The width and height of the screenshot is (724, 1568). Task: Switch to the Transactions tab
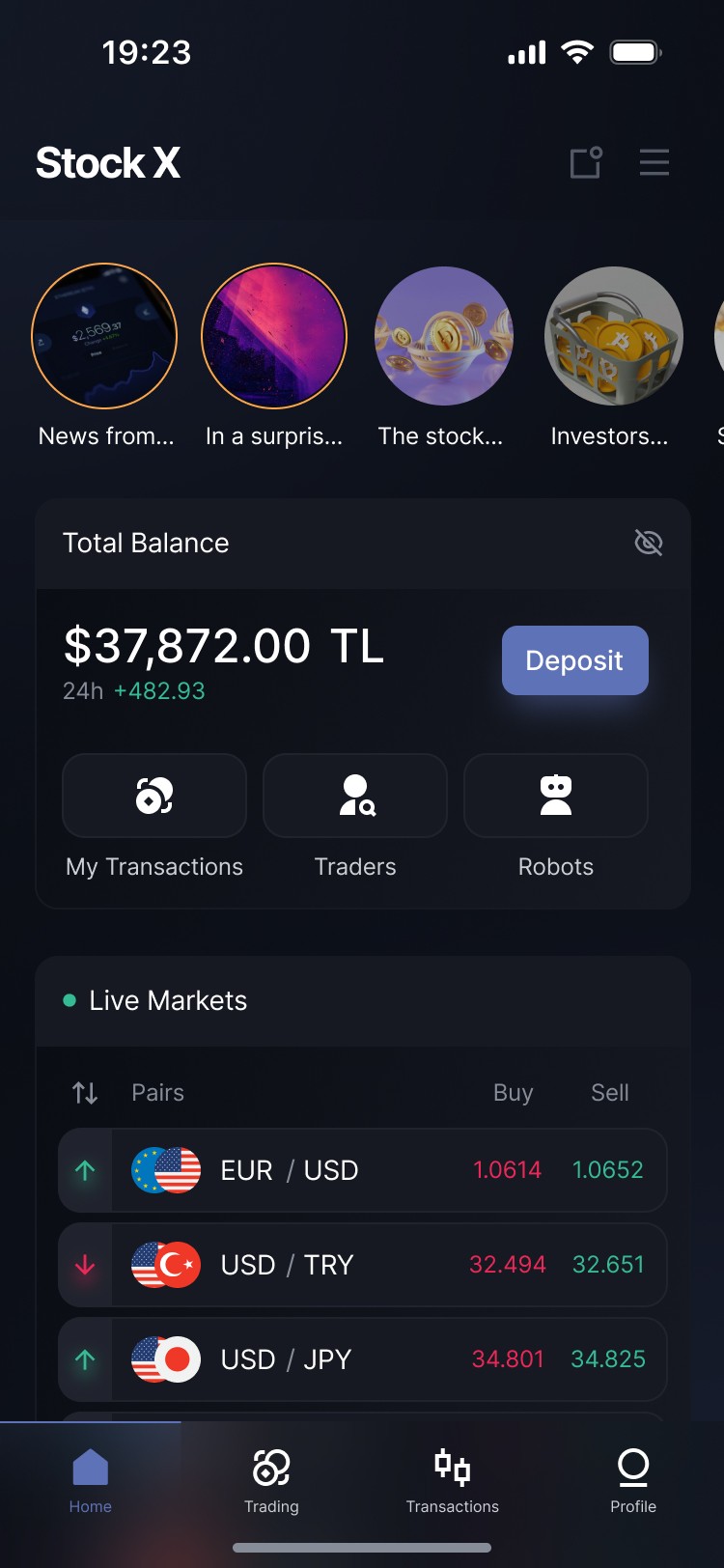point(452,1481)
